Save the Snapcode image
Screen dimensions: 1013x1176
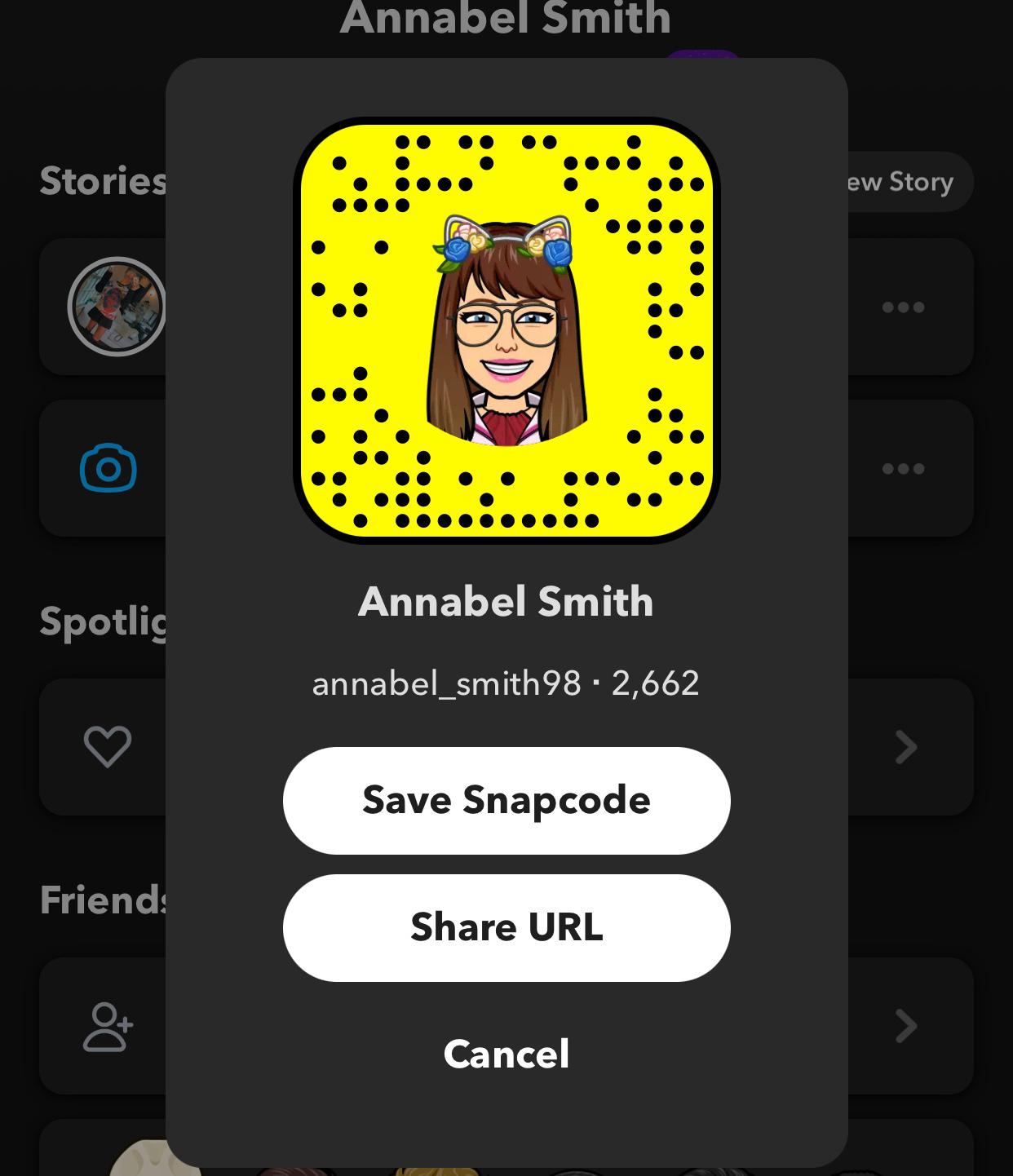506,800
